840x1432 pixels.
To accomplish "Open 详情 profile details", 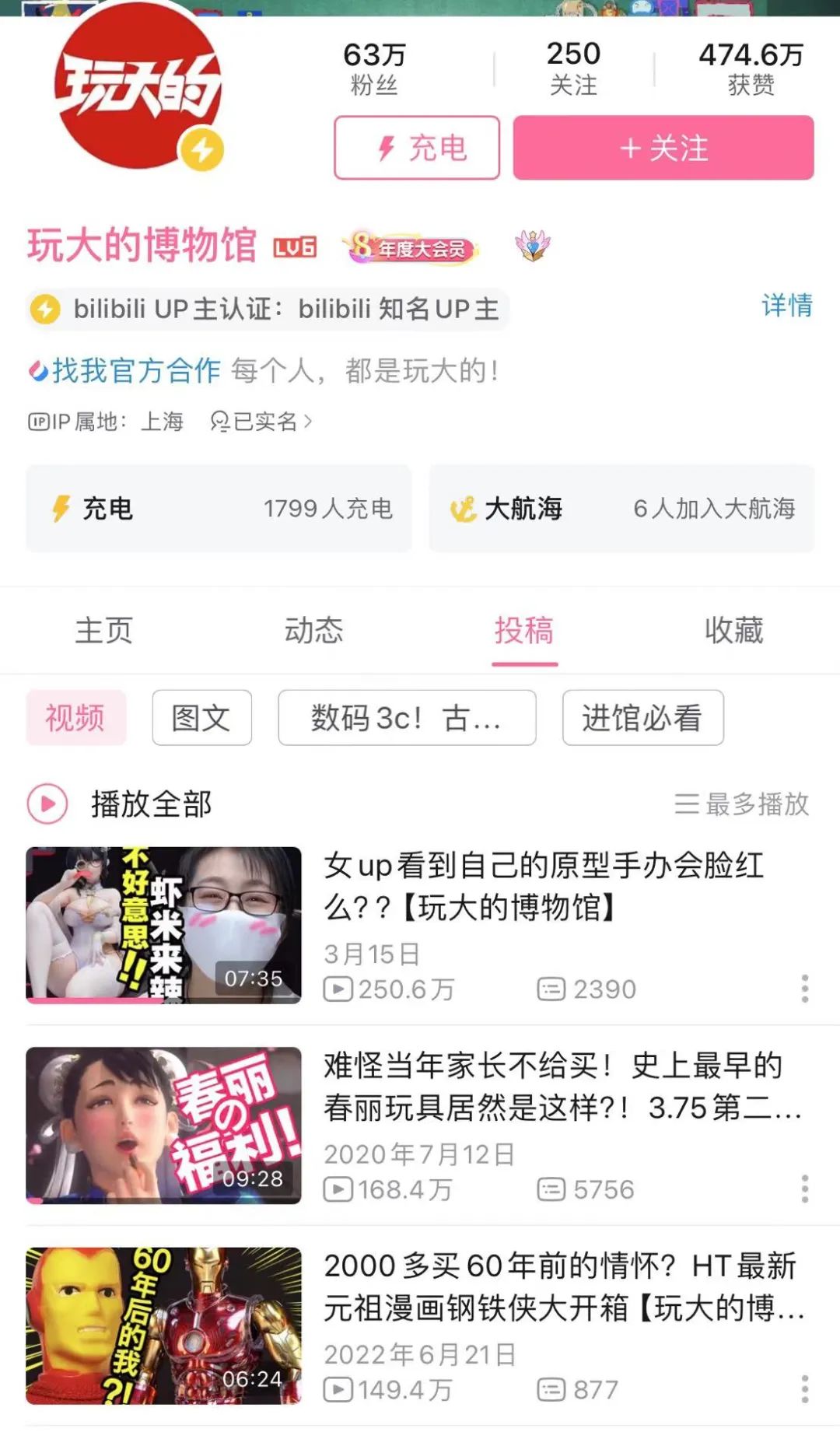I will [786, 306].
